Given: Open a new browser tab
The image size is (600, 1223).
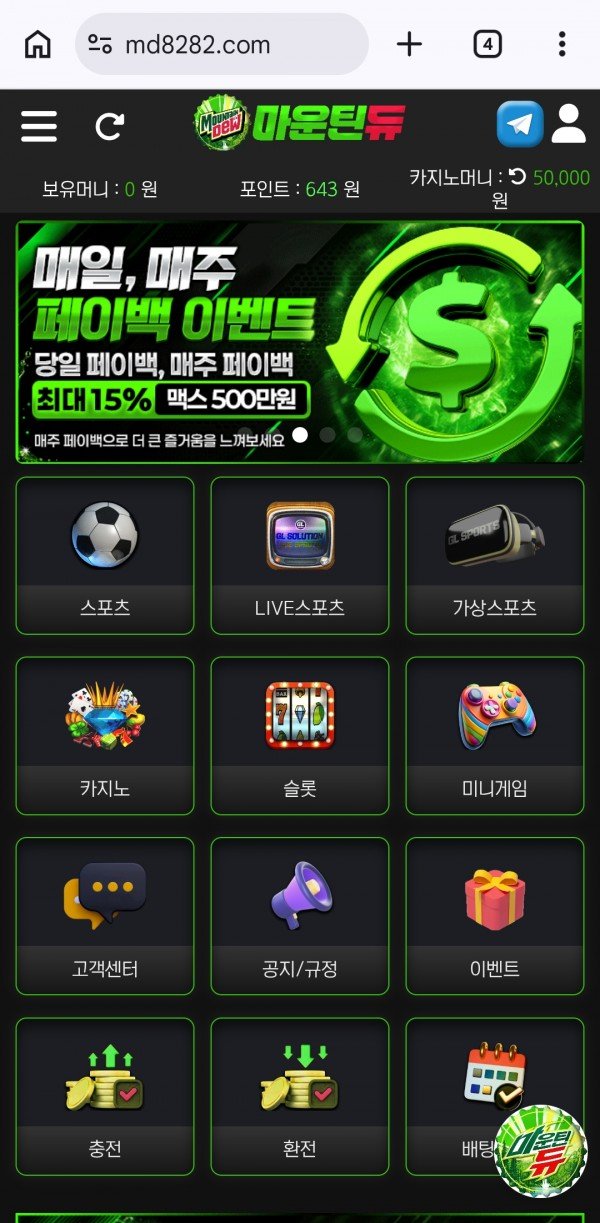Looking at the screenshot, I should pos(409,44).
